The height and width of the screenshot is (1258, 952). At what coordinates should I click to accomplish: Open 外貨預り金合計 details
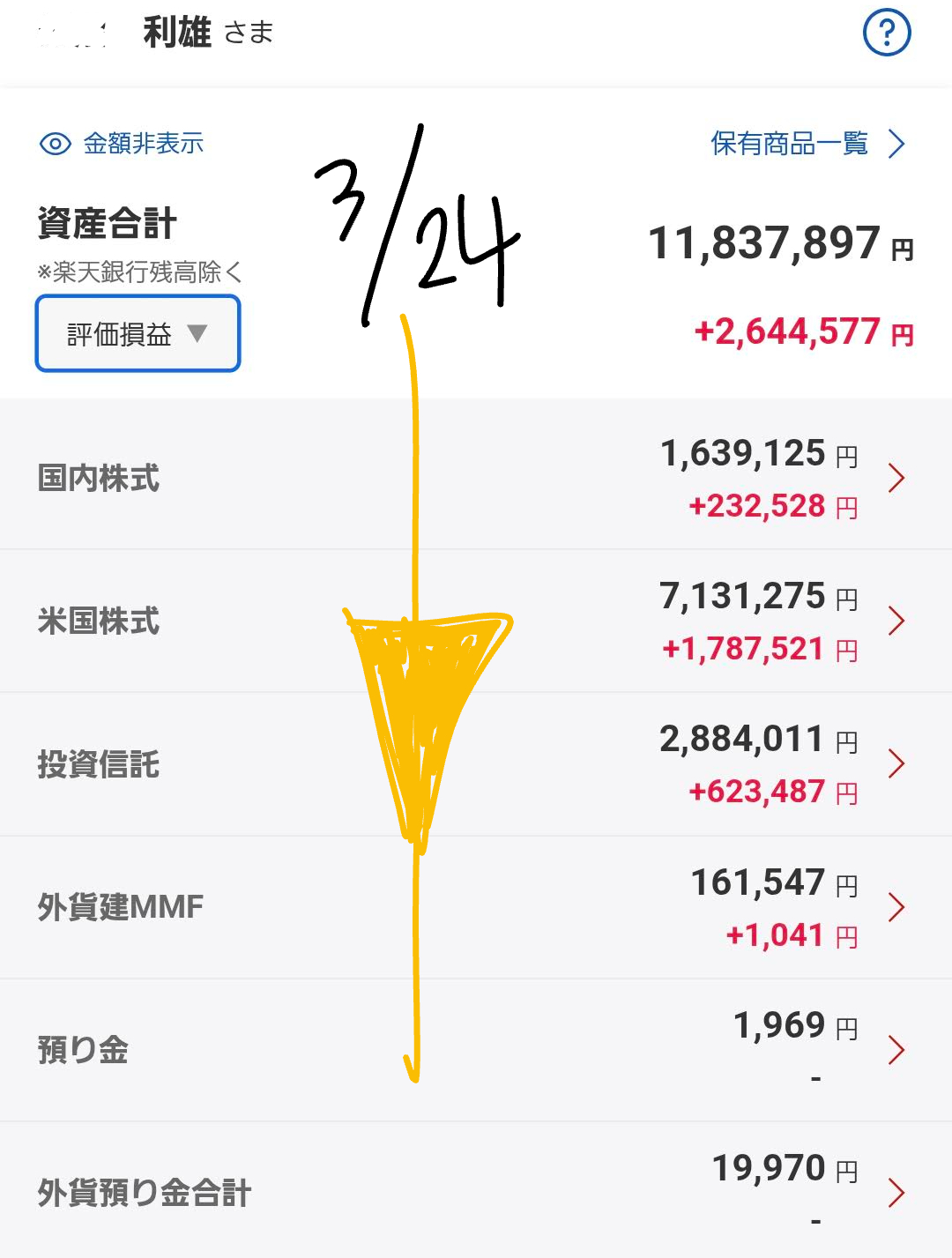tap(476, 1192)
